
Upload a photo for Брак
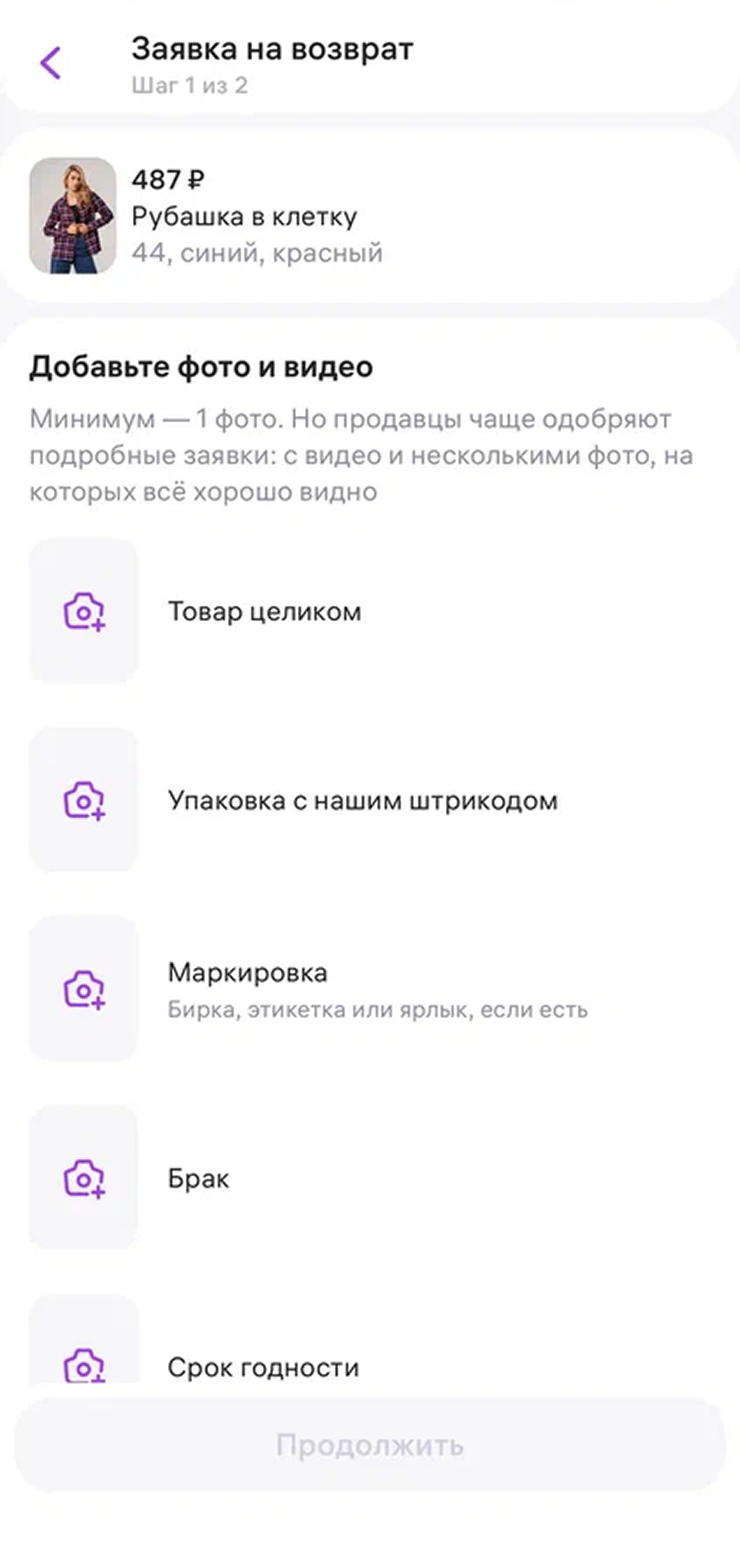84,1178
